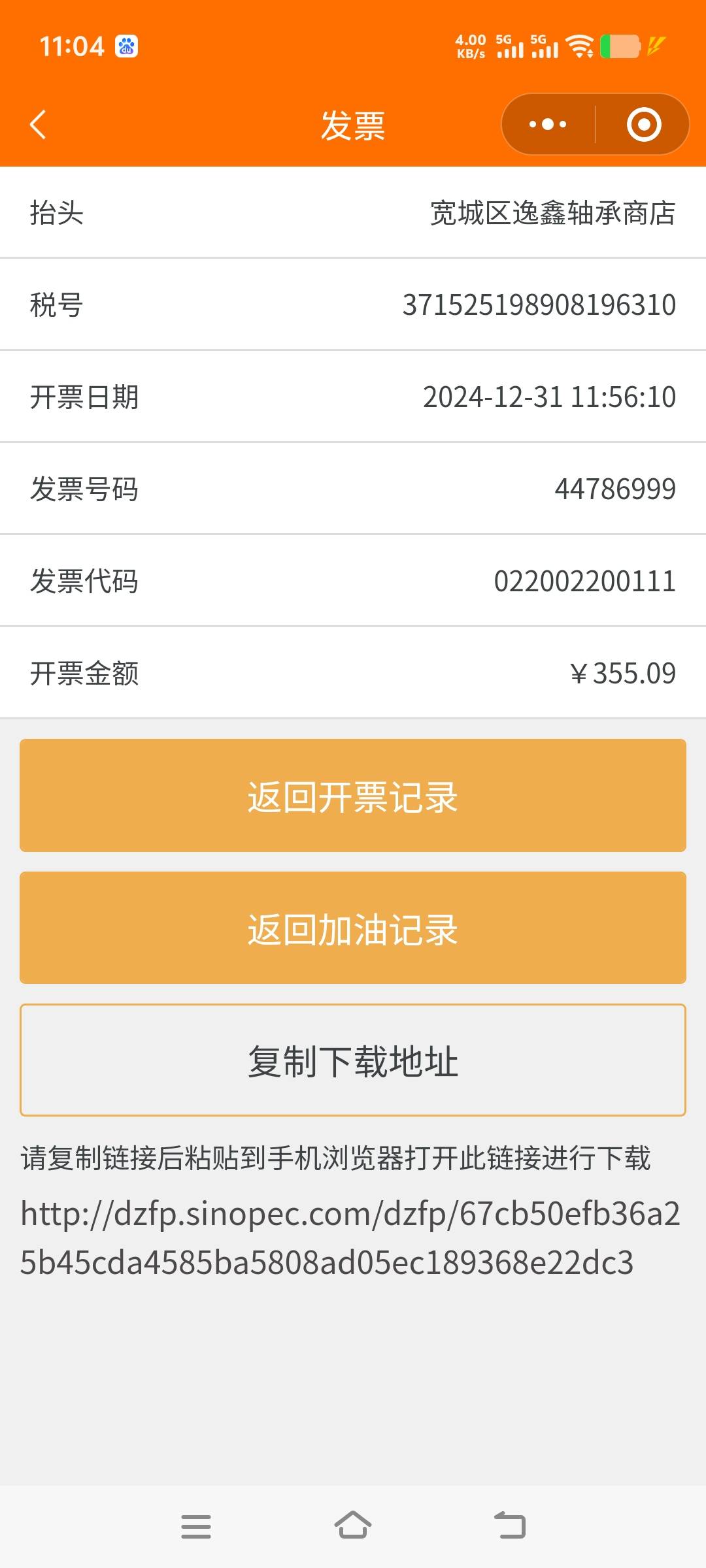Viewport: 706px width, 1568px height.
Task: Open the system recent apps menu
Action: [196, 1526]
